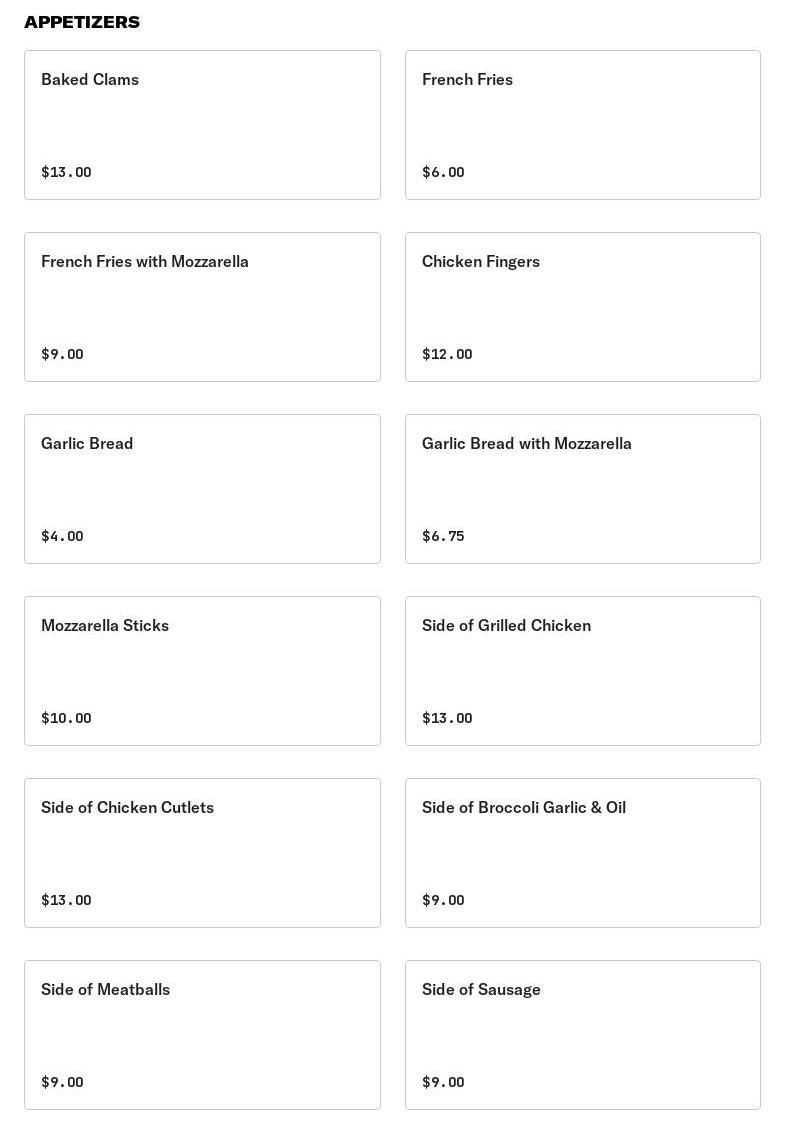The image size is (785, 1142).
Task: Open Side of Chicken Cutlets
Action: (202, 853)
